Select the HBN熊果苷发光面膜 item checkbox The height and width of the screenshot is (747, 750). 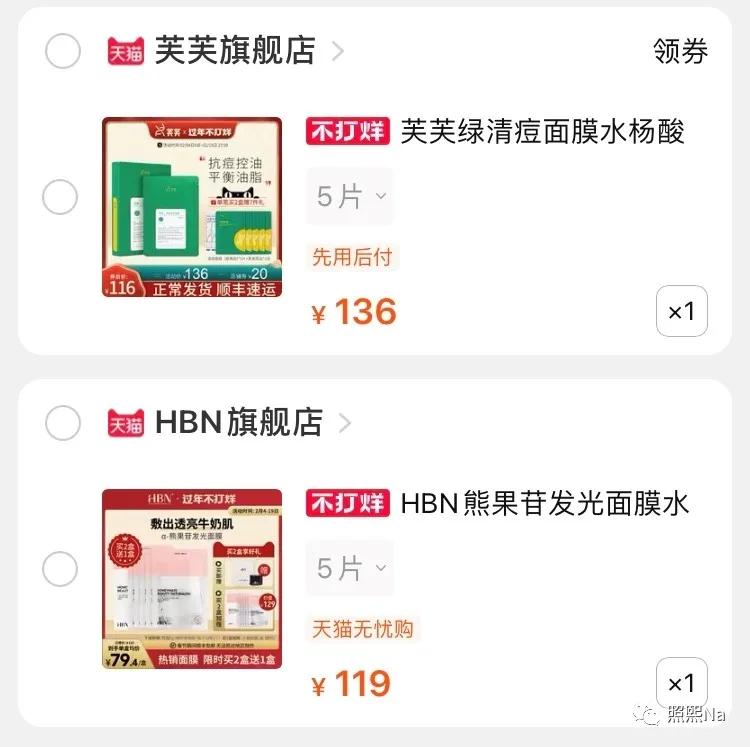60,569
